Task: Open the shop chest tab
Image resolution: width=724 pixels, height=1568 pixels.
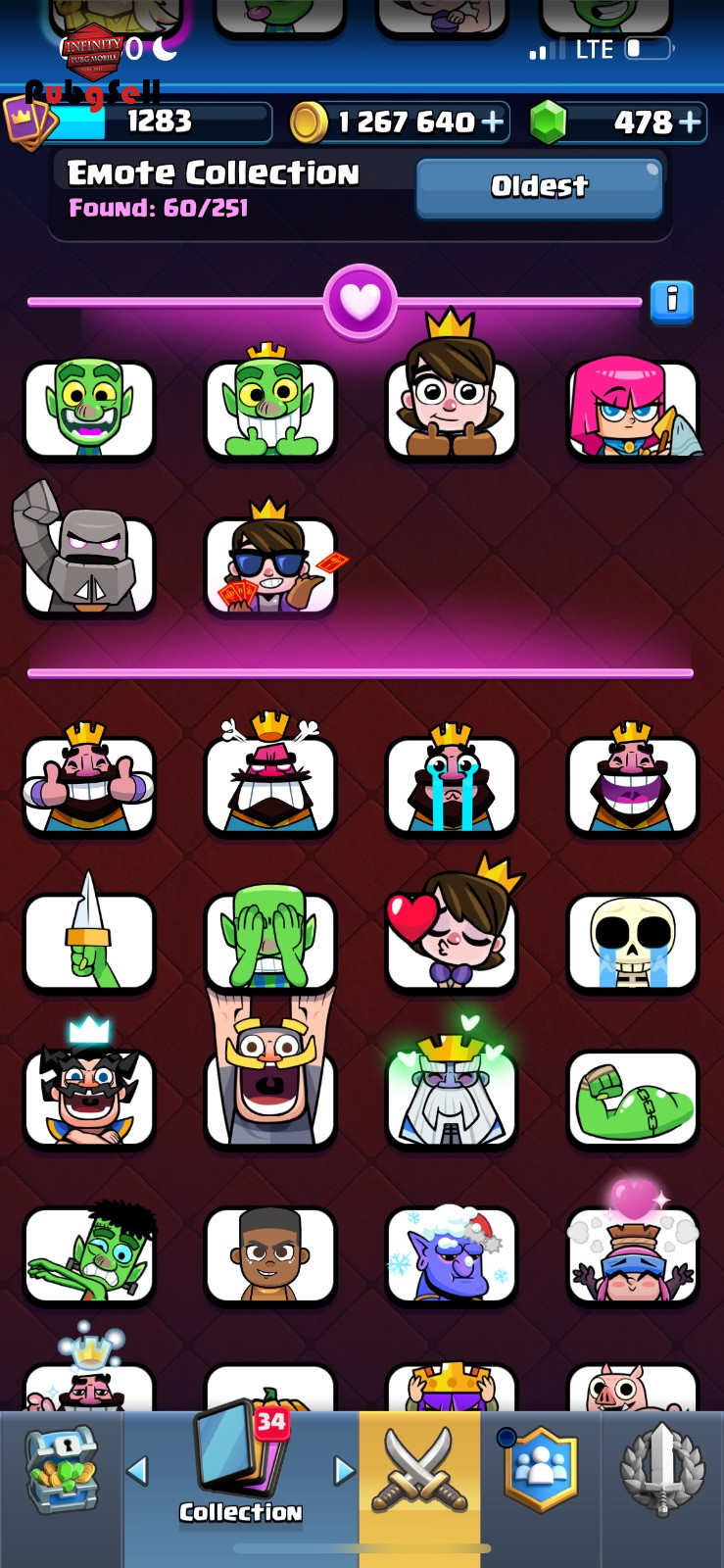Action: click(x=62, y=1468)
